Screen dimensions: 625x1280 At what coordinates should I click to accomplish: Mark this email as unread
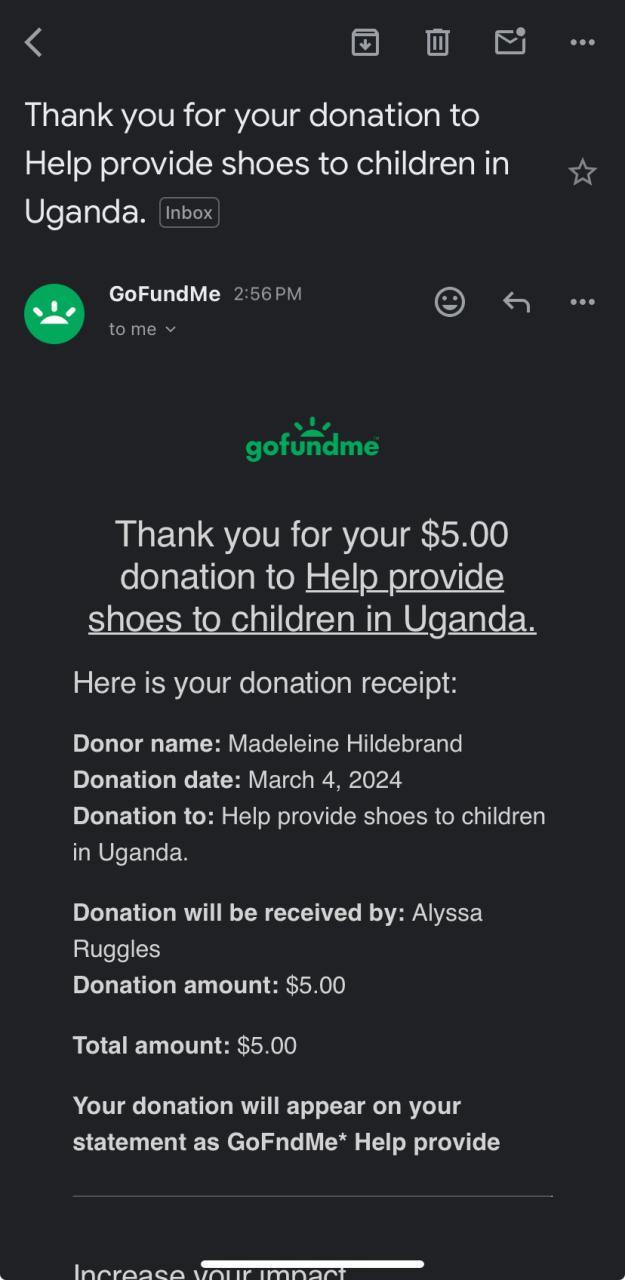point(510,42)
